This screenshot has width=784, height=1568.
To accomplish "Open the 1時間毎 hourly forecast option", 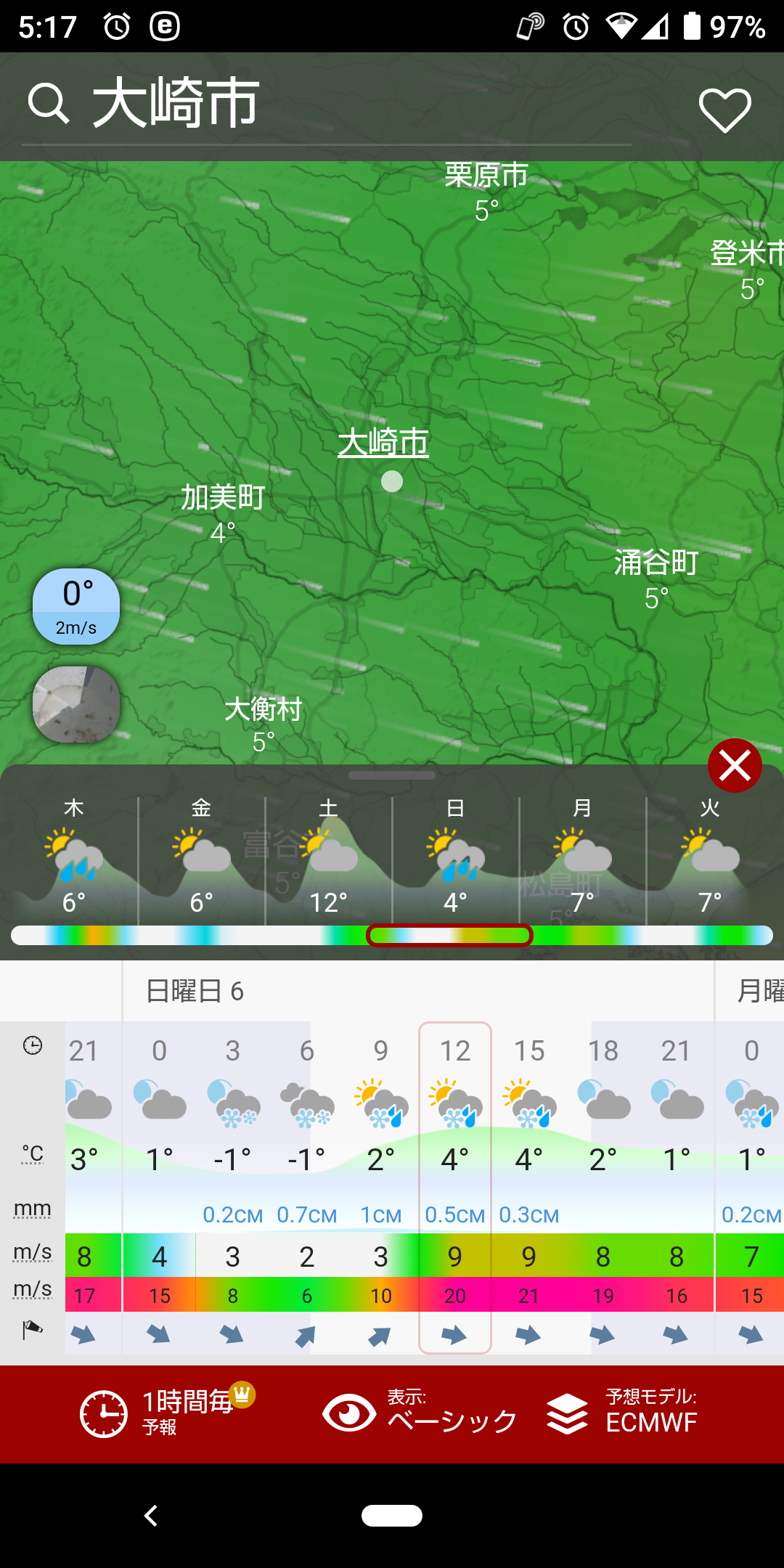I will point(167,1413).
